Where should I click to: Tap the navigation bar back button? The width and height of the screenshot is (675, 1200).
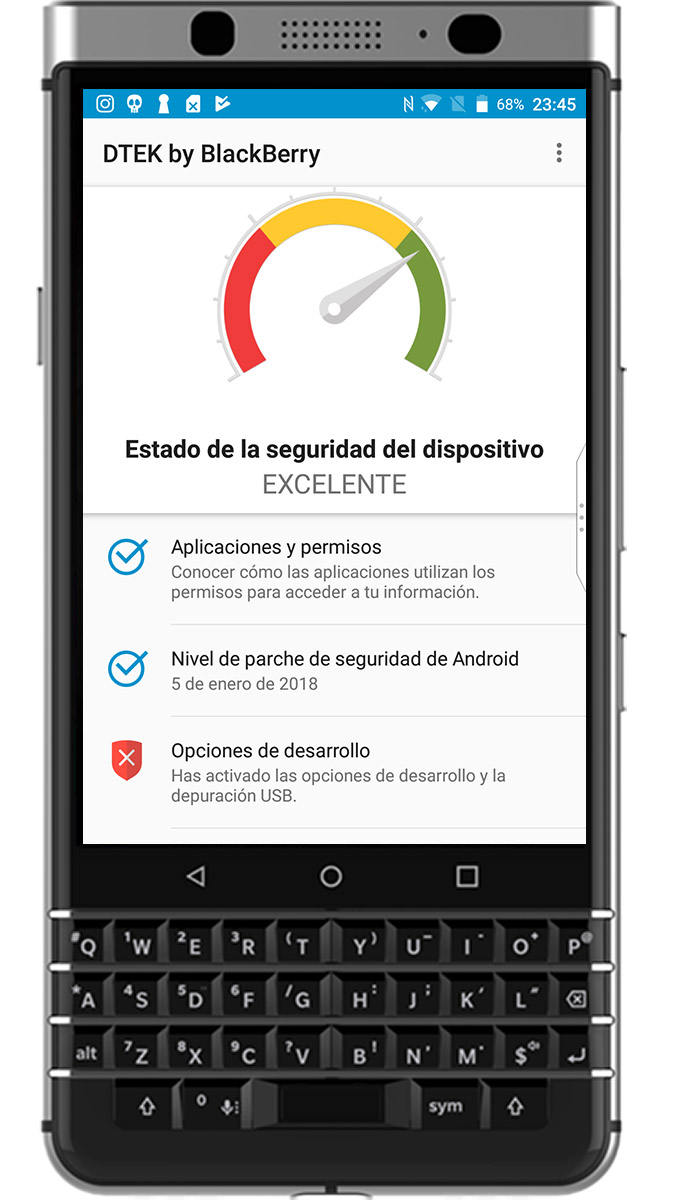click(x=196, y=877)
